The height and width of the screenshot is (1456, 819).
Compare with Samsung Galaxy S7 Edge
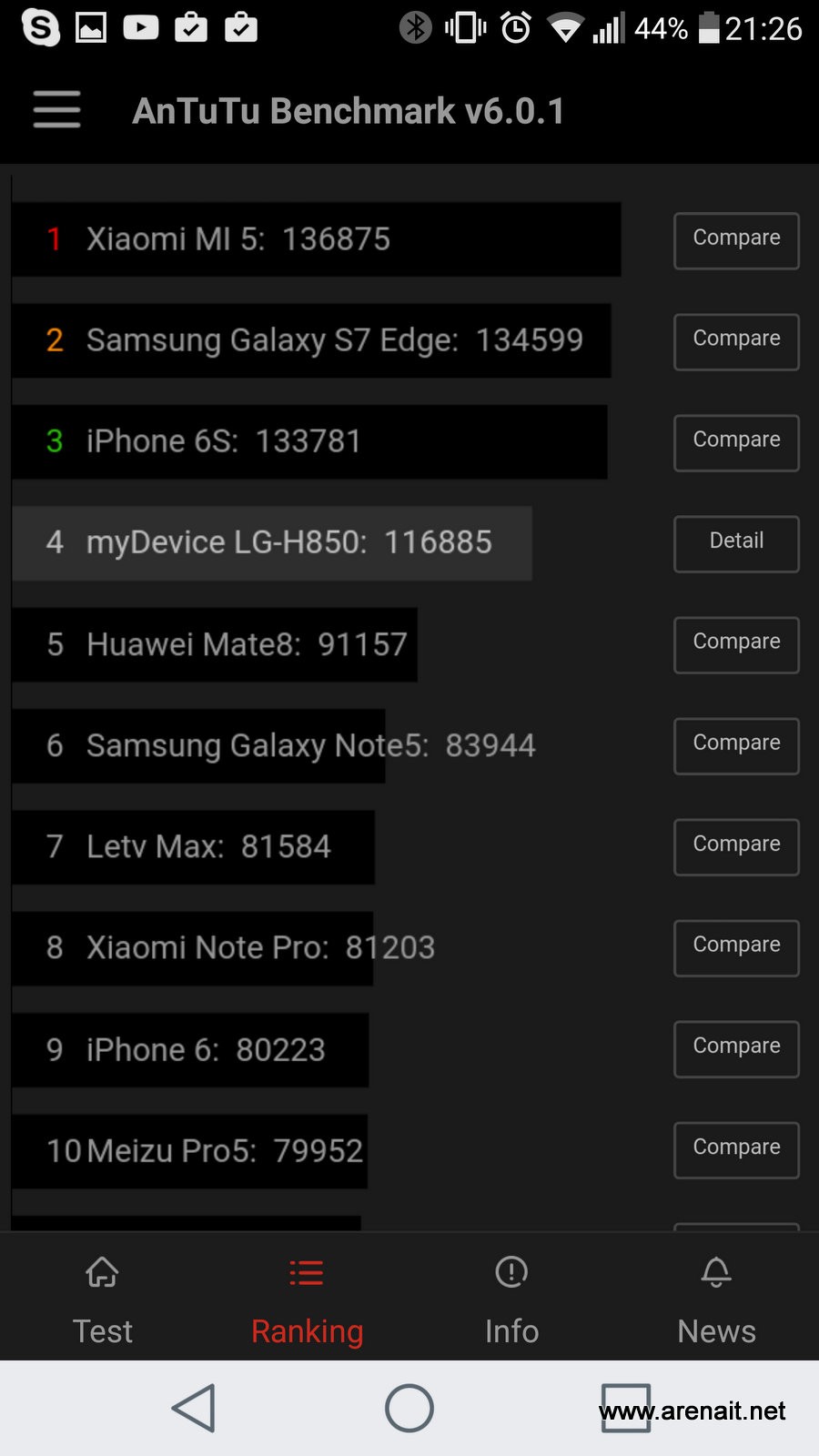(x=736, y=341)
